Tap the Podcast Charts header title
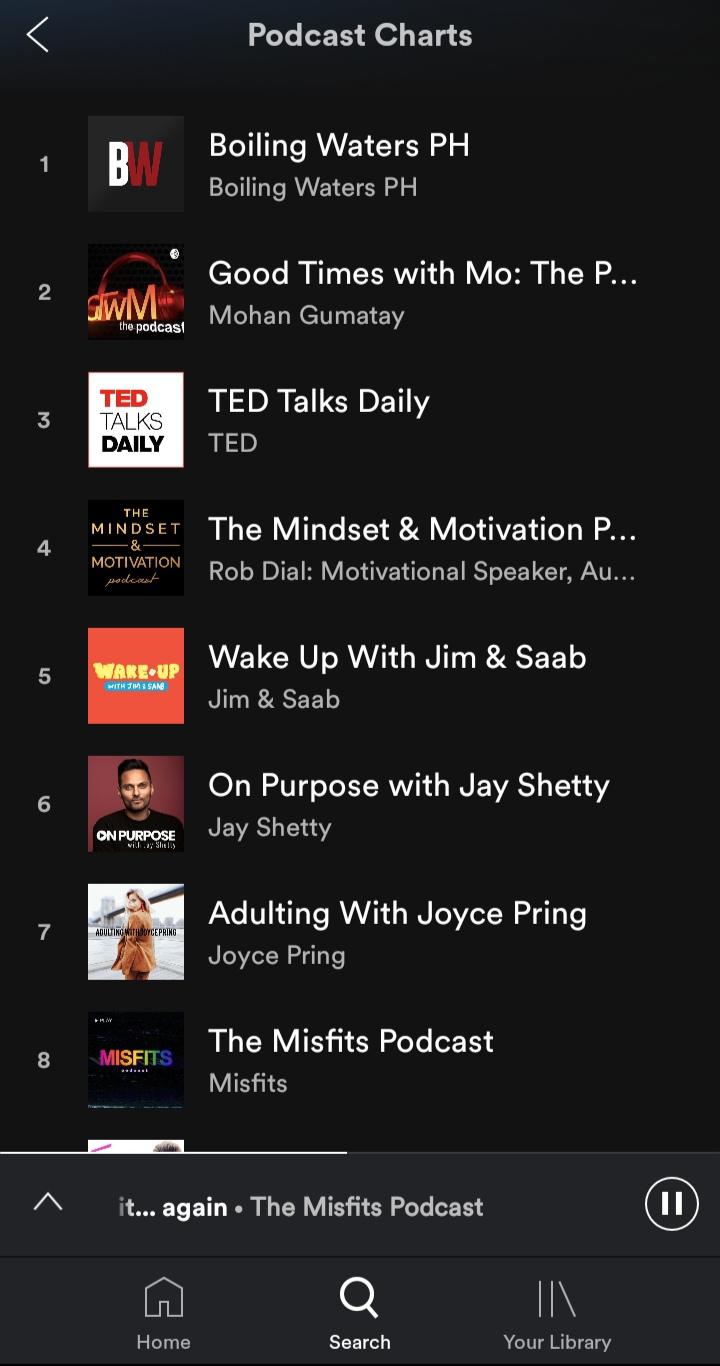This screenshot has height=1366, width=720. 360,35
